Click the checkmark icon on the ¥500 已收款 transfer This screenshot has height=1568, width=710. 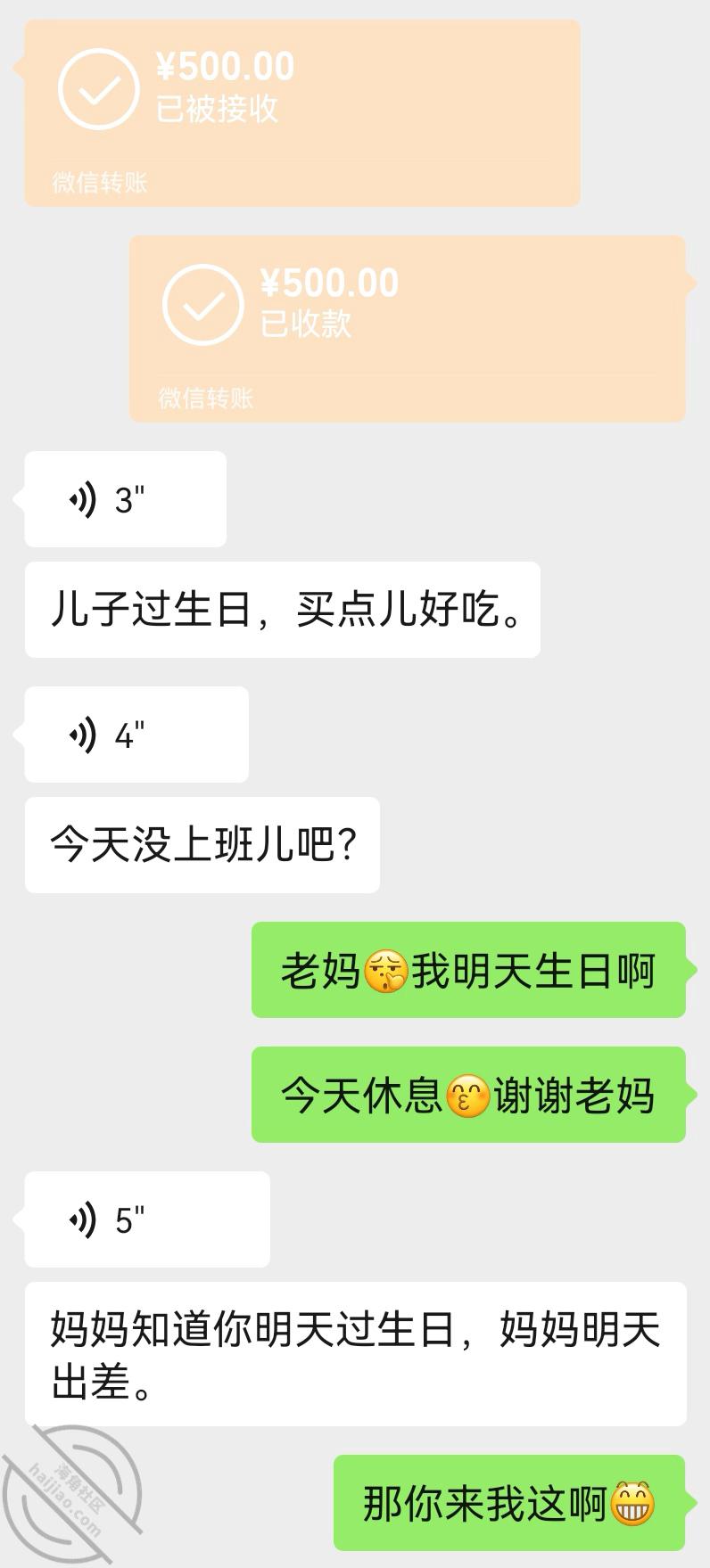pyautogui.click(x=203, y=308)
